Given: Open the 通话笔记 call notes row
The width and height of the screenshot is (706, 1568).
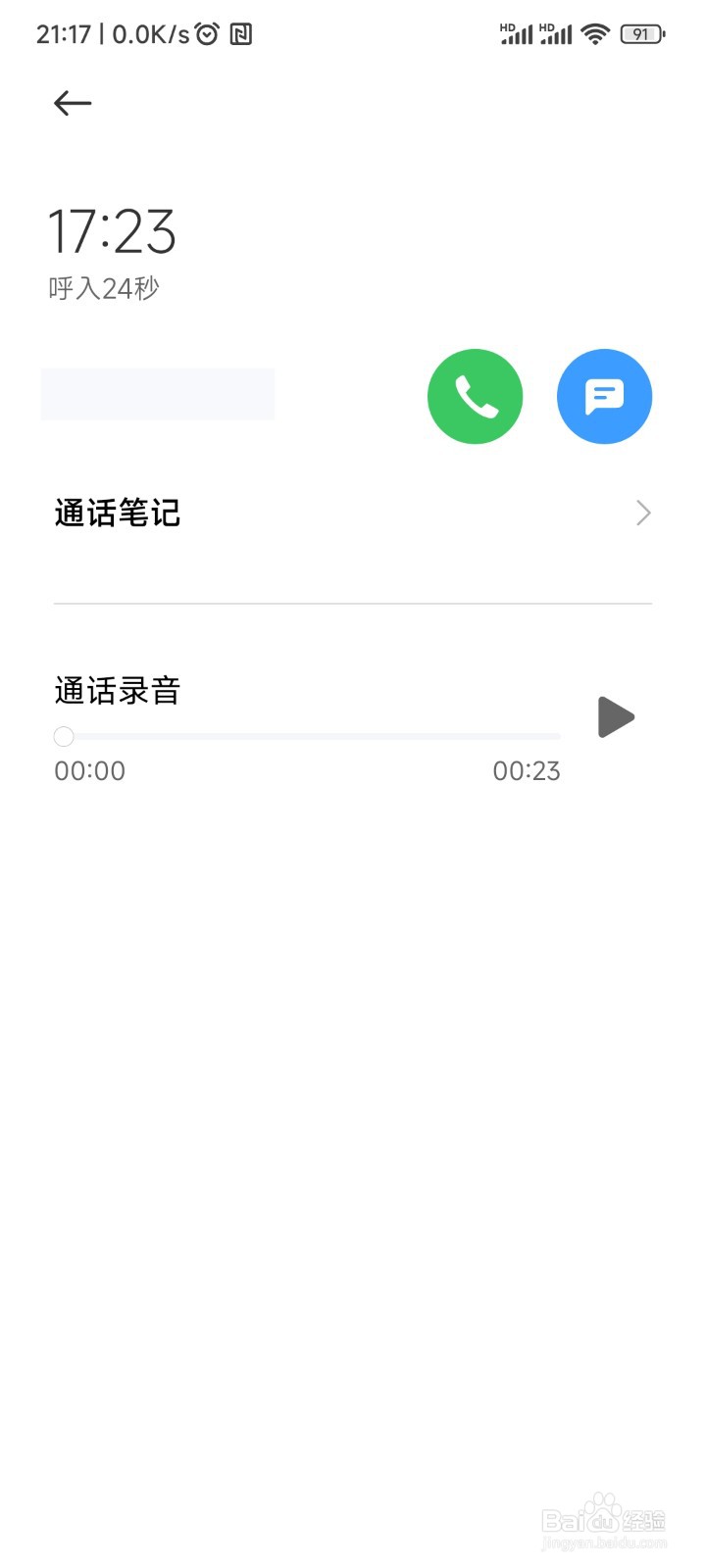Looking at the screenshot, I should tap(353, 513).
